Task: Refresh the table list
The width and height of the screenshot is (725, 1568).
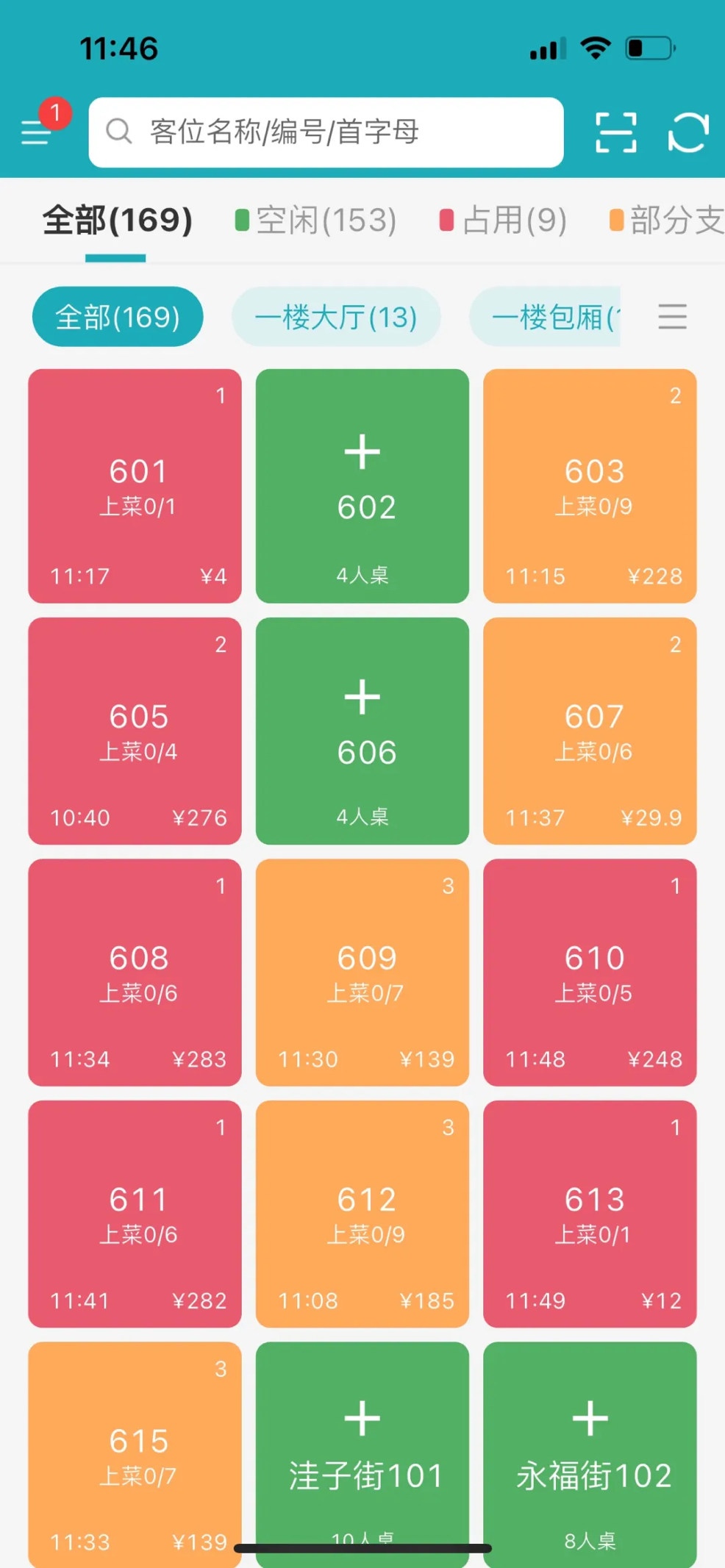Action: point(688,132)
